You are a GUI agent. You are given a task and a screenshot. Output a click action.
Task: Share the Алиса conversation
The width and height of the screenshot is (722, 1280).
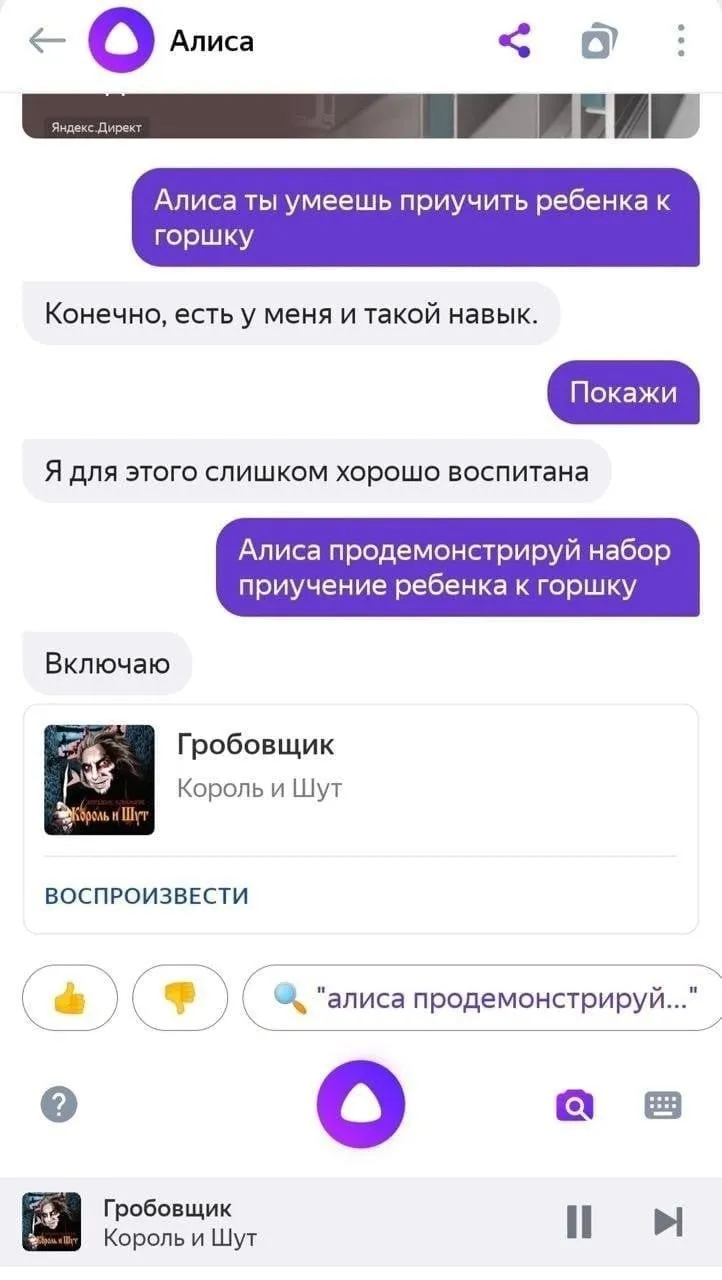click(x=515, y=41)
